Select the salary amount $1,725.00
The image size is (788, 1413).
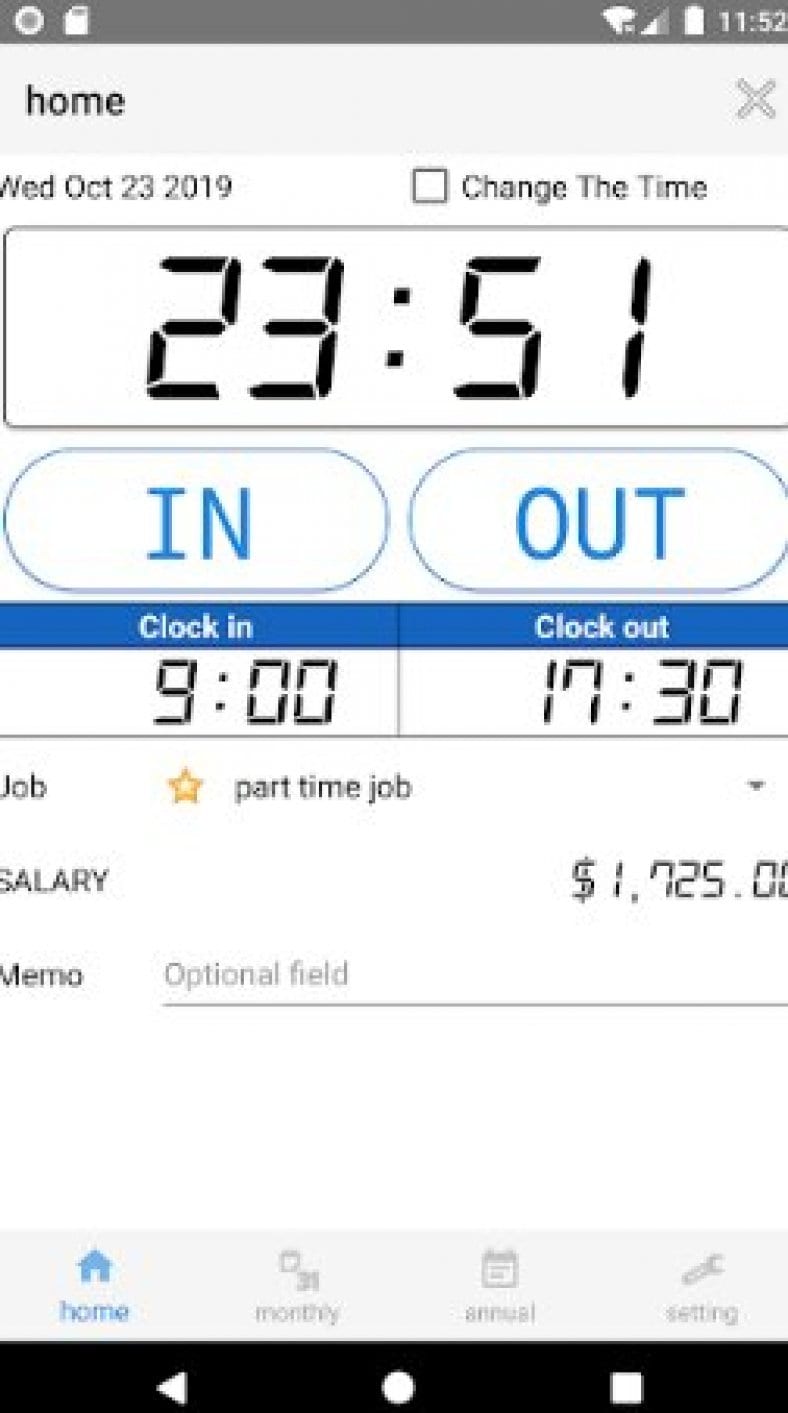click(x=670, y=880)
